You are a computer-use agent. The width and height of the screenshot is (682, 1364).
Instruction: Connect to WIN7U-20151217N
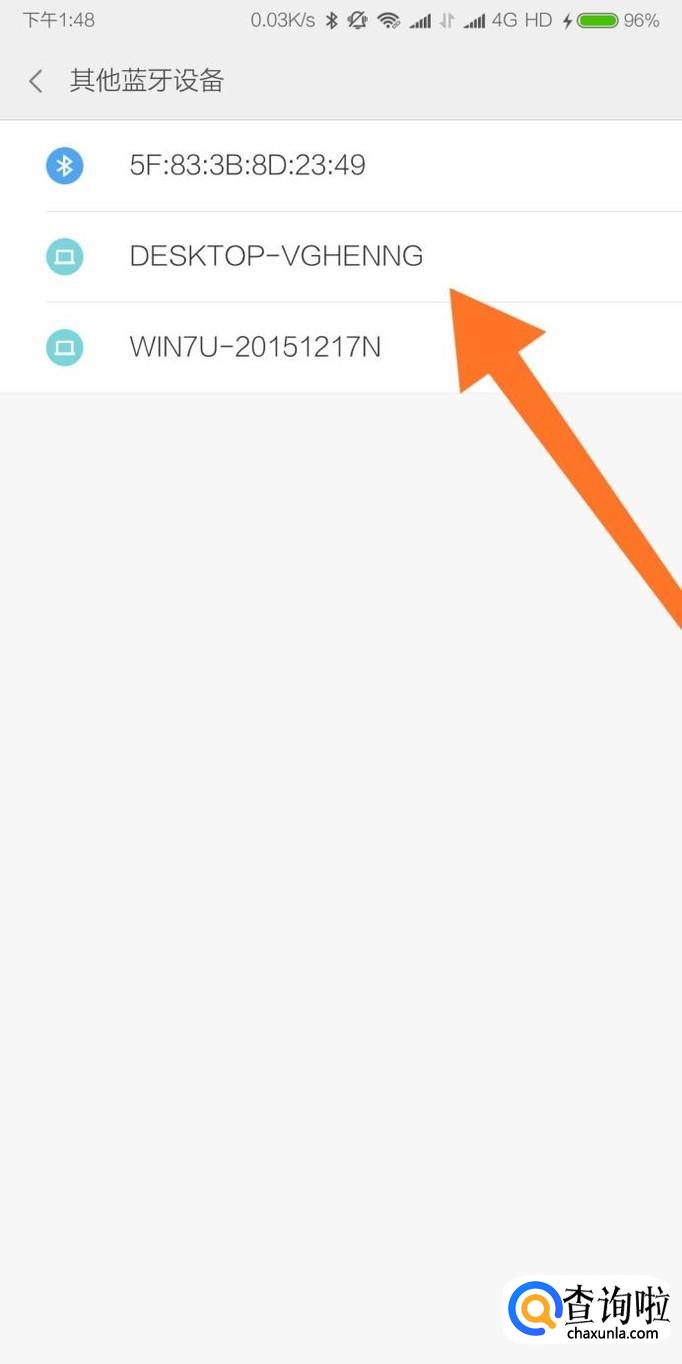coord(255,347)
